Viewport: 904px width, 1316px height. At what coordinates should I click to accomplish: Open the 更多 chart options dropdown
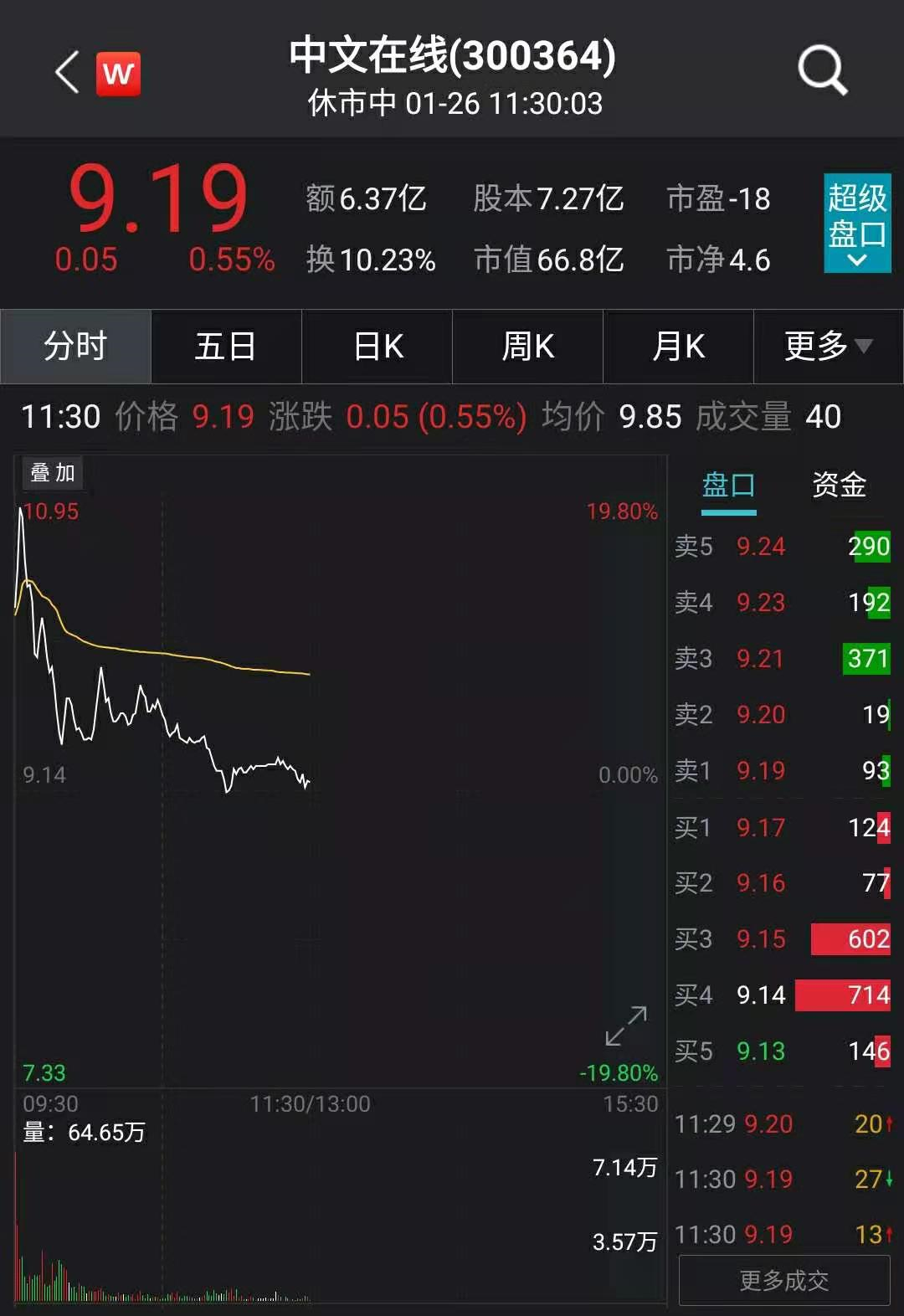click(828, 347)
